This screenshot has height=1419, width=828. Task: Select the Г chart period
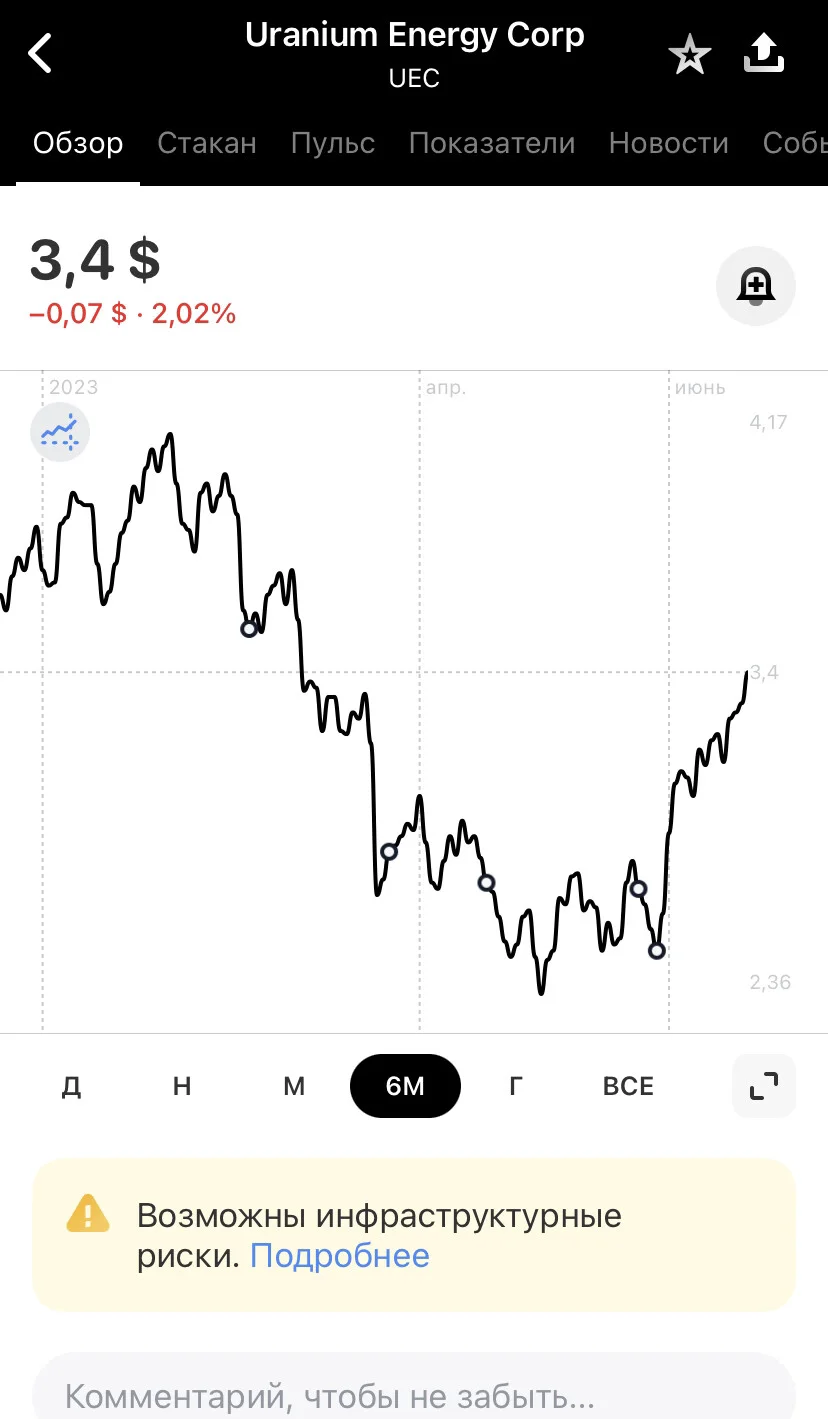tap(516, 1086)
